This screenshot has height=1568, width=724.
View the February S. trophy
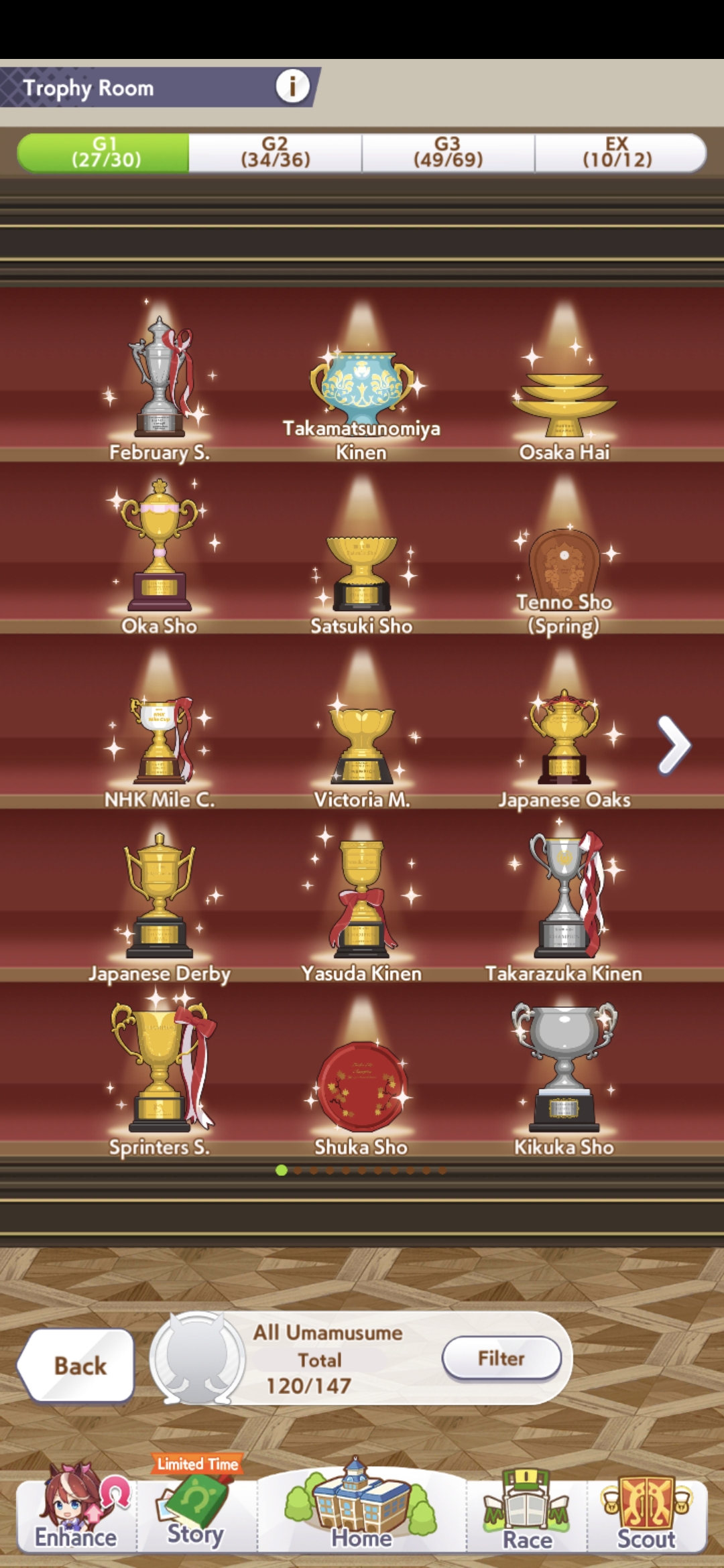pos(160,382)
